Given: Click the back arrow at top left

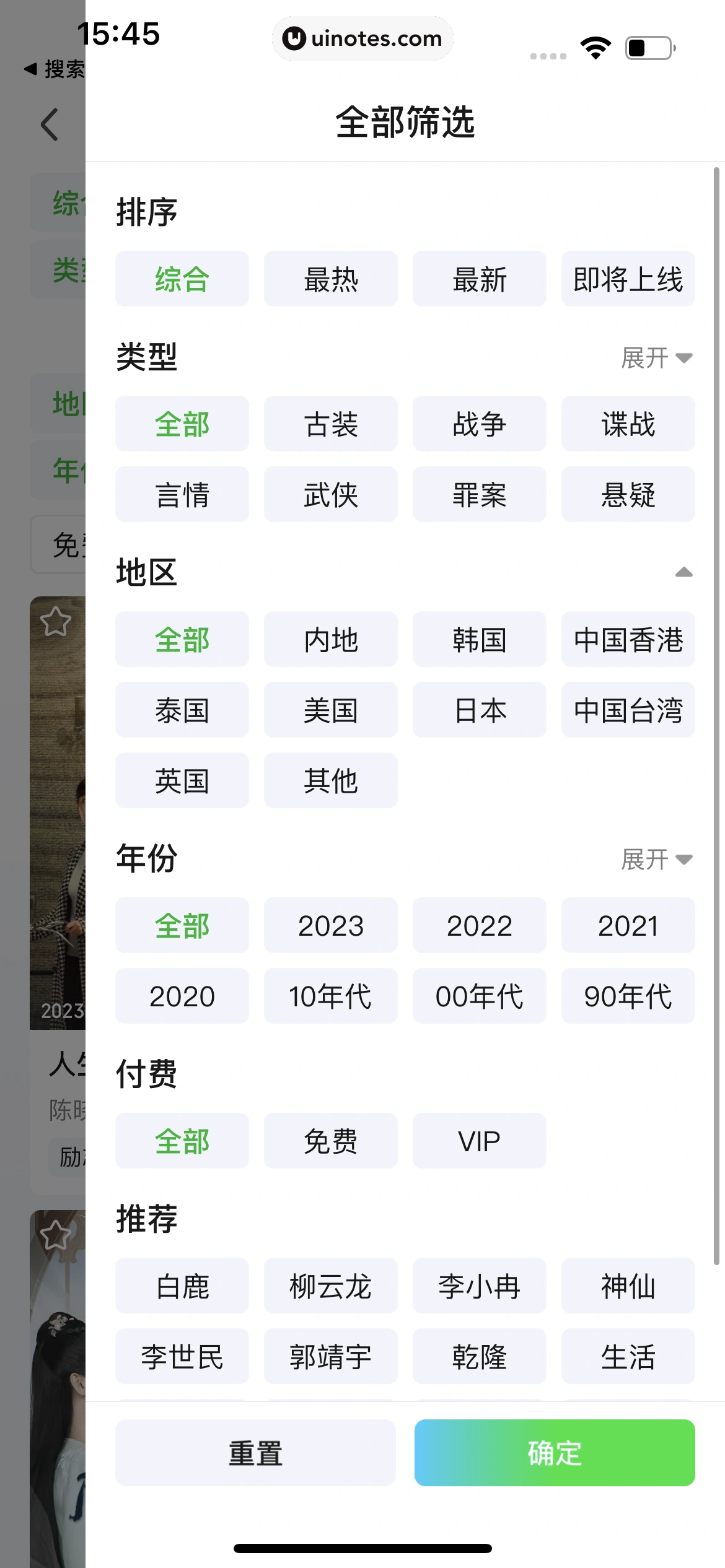Looking at the screenshot, I should pyautogui.click(x=48, y=124).
